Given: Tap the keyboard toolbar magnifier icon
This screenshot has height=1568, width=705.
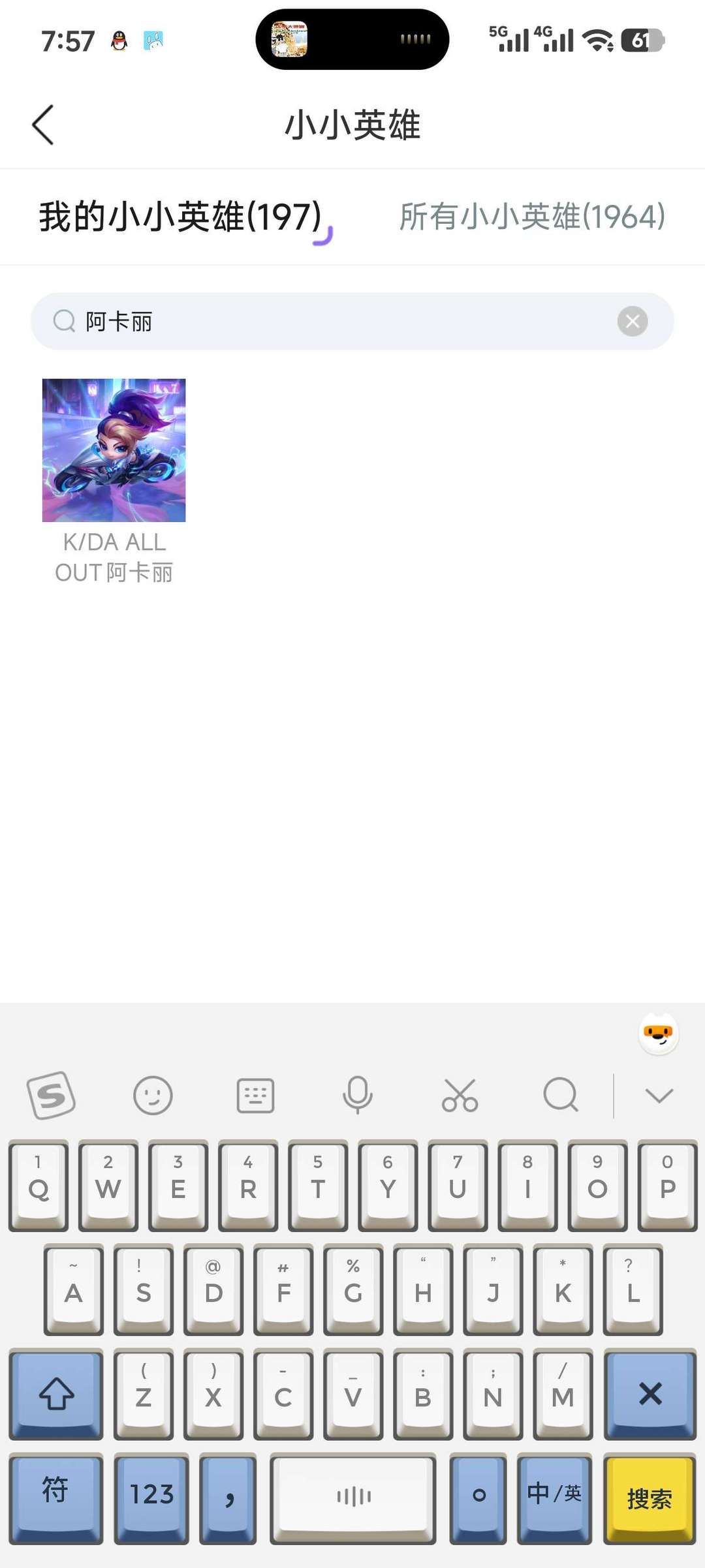Looking at the screenshot, I should click(561, 1095).
